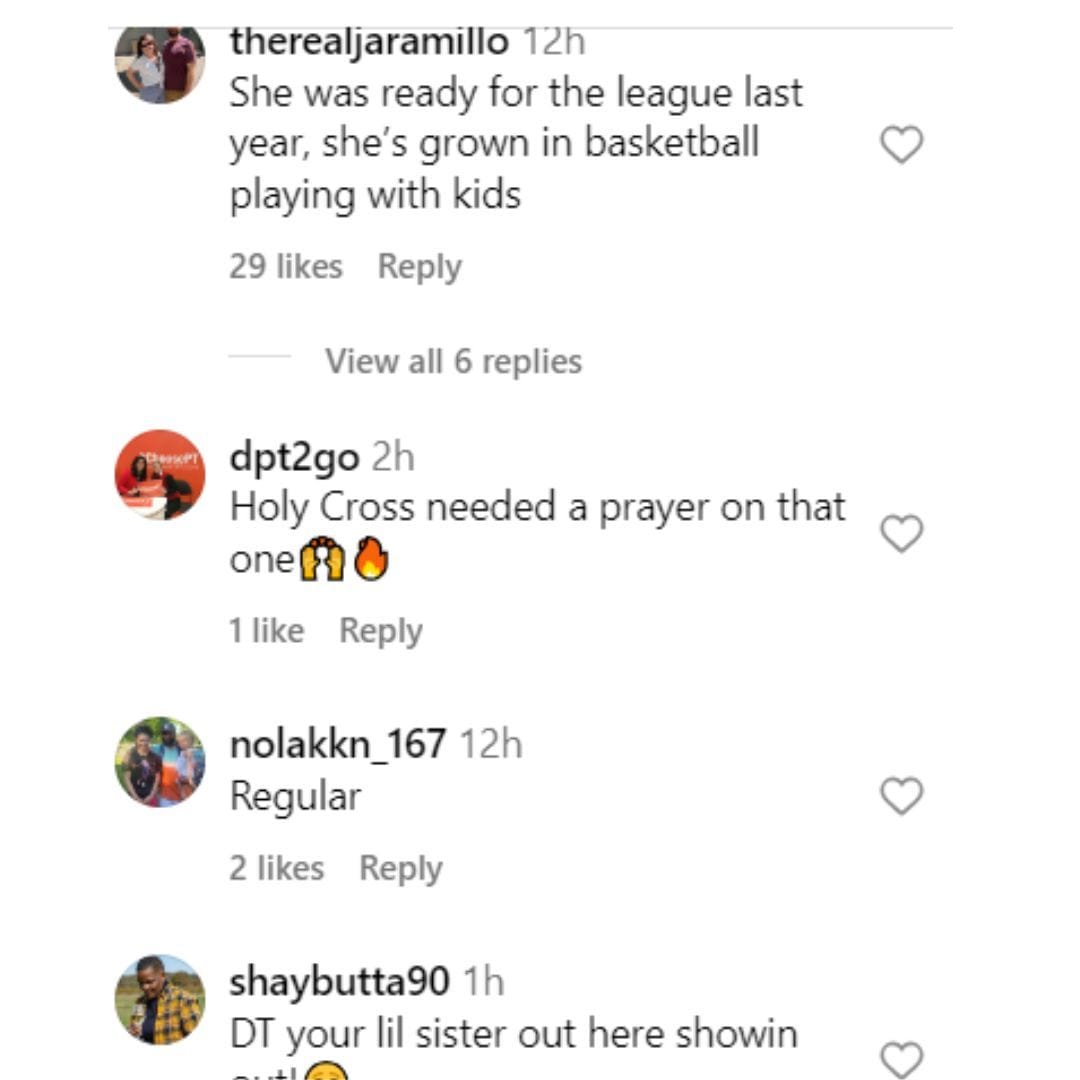Like shaybutta90's comment
This screenshot has width=1080, height=1080.
901,1058
